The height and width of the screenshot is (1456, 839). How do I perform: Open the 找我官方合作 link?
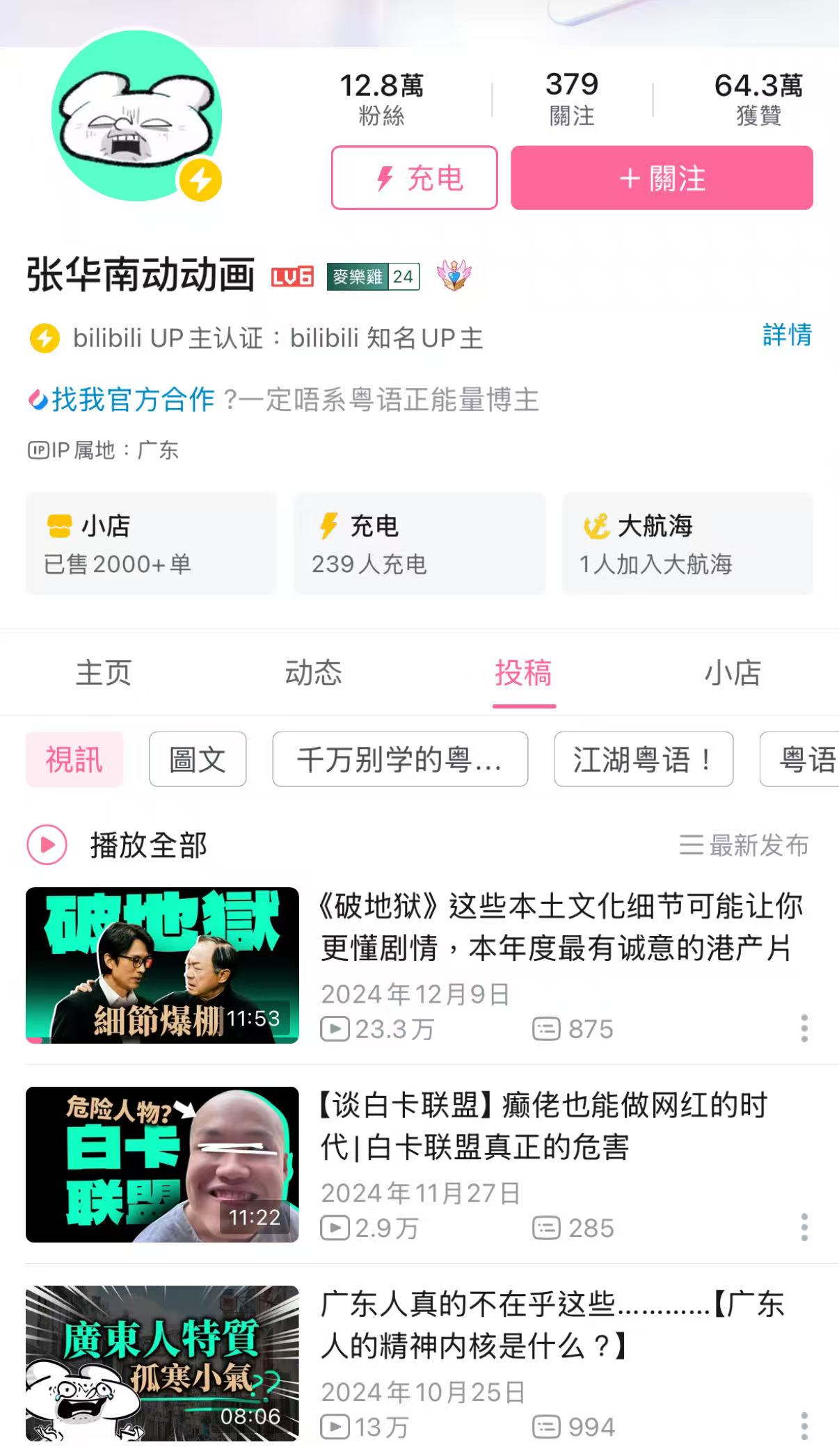click(132, 400)
